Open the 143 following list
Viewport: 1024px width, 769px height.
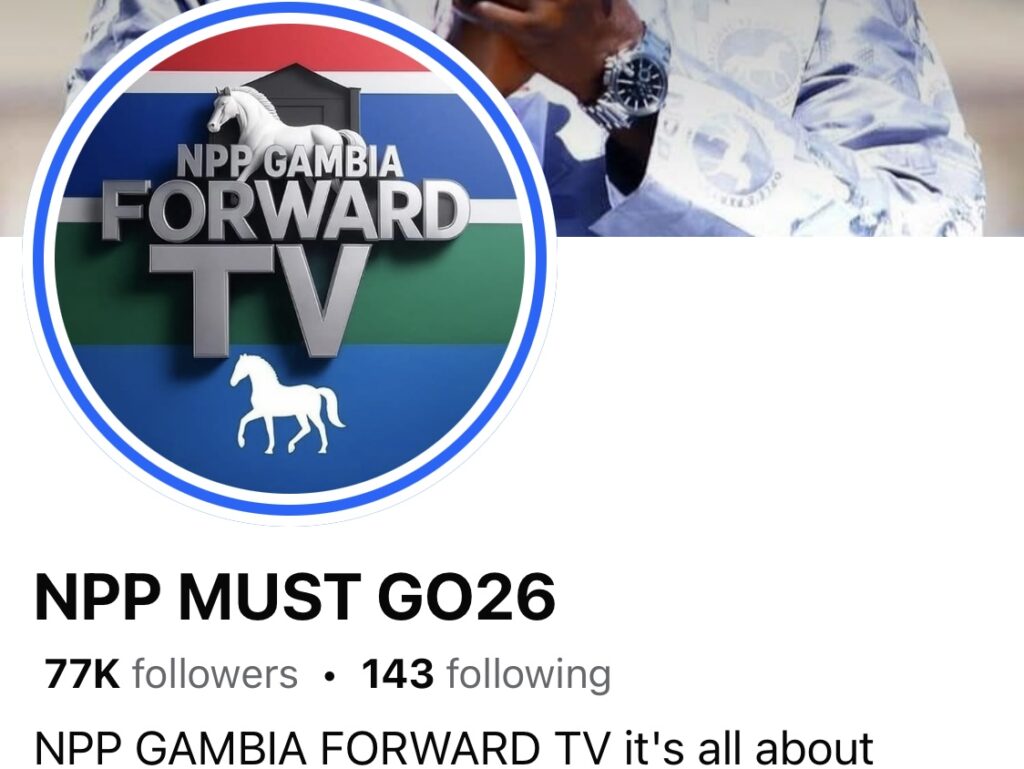[x=486, y=675]
